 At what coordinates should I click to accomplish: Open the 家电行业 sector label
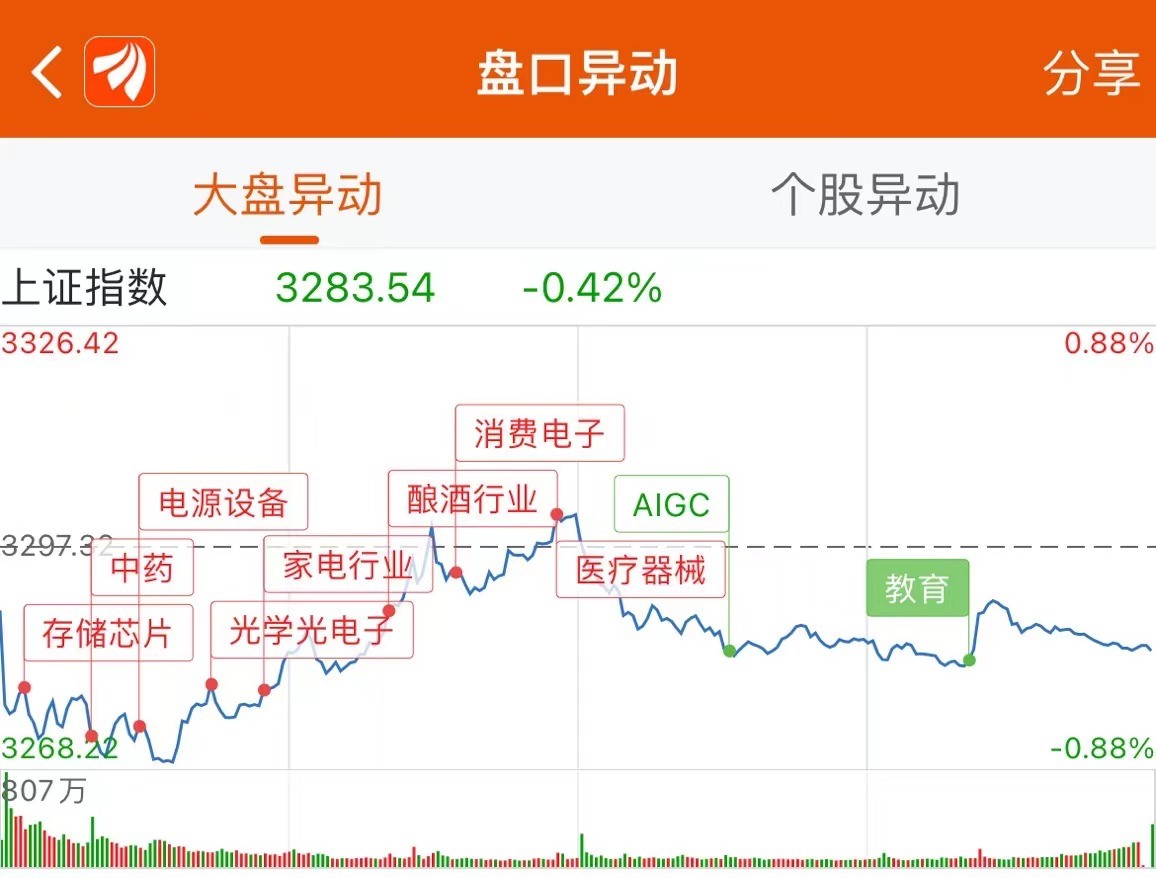tap(347, 565)
